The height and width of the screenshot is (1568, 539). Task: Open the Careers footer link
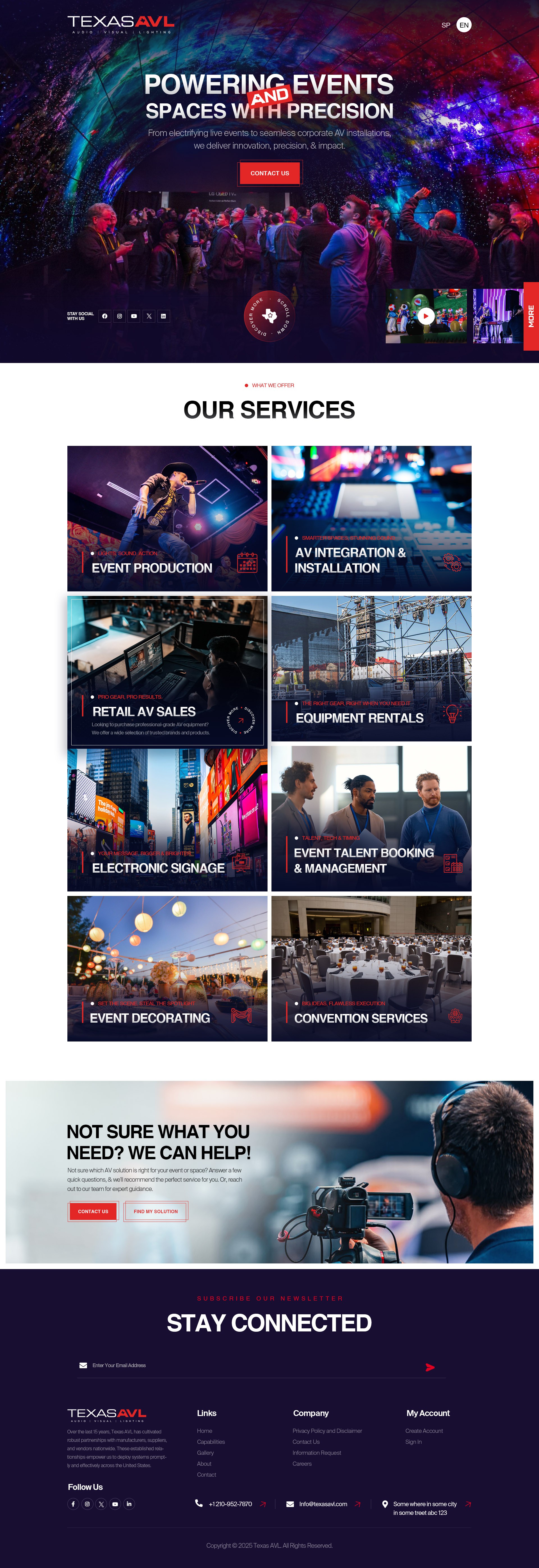click(x=302, y=1464)
